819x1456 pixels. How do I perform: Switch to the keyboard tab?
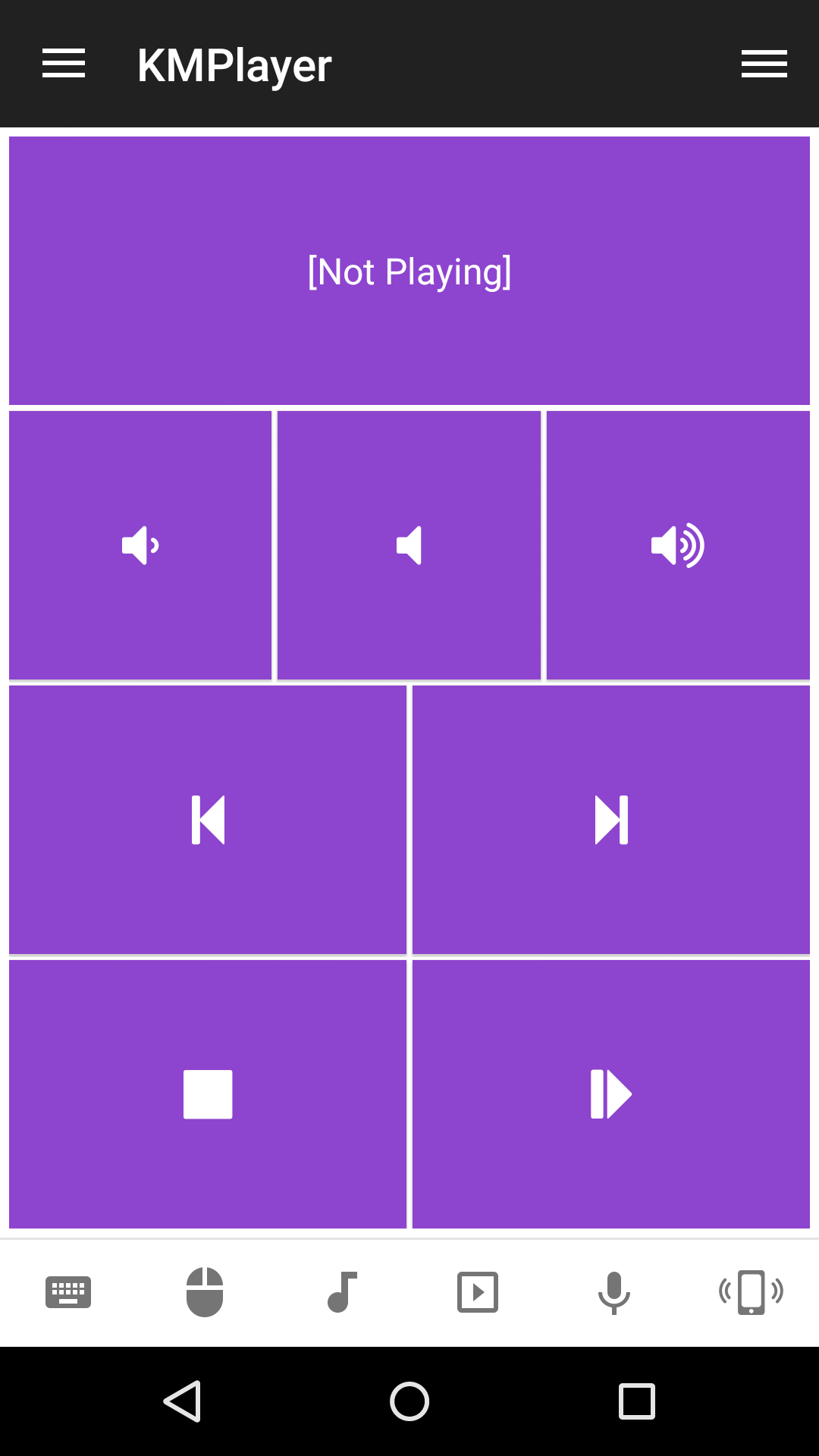tap(68, 1292)
